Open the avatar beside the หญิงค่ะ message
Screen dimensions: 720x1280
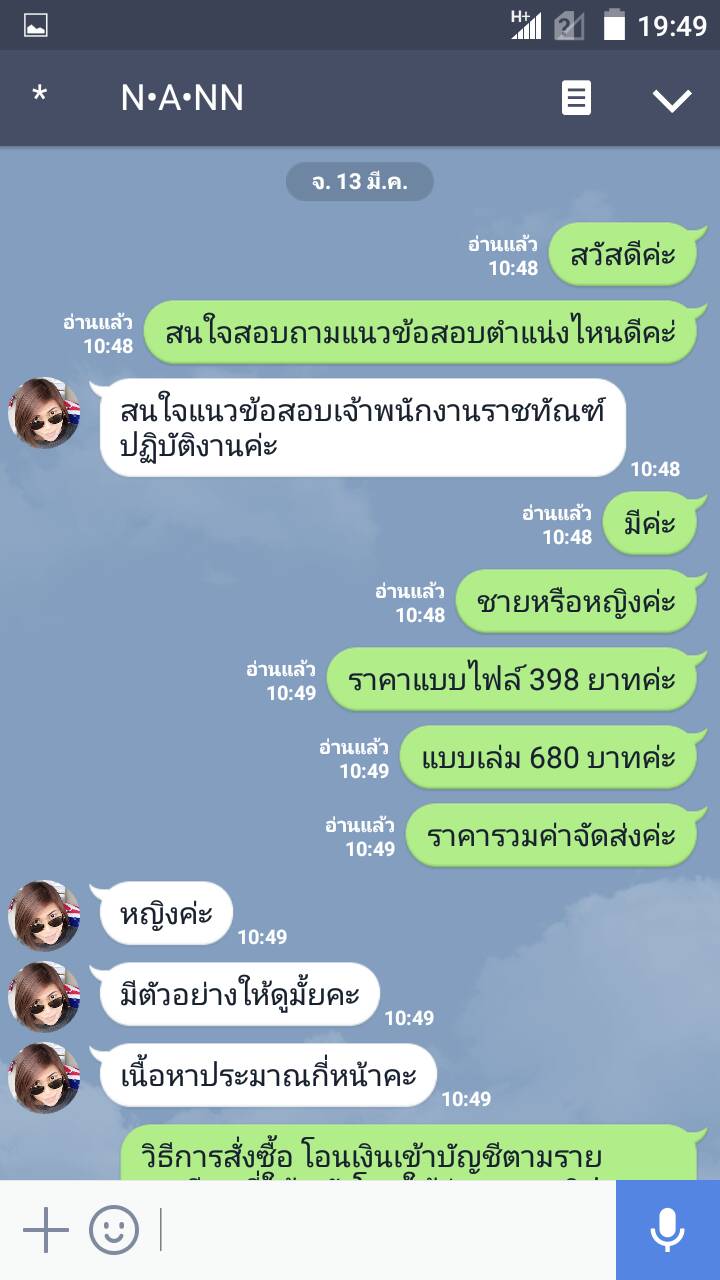tap(44, 915)
